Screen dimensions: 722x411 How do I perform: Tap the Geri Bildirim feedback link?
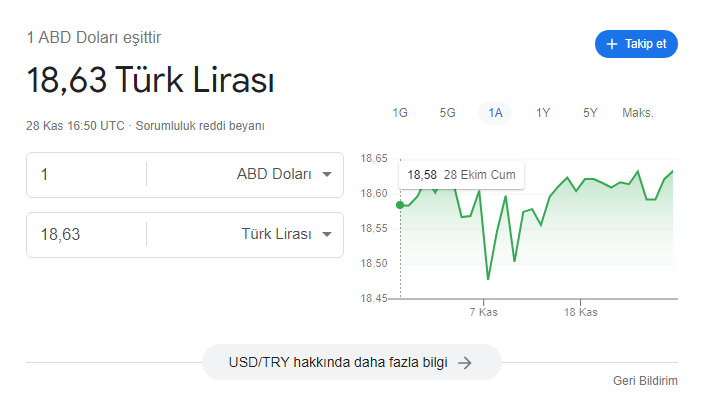[645, 381]
